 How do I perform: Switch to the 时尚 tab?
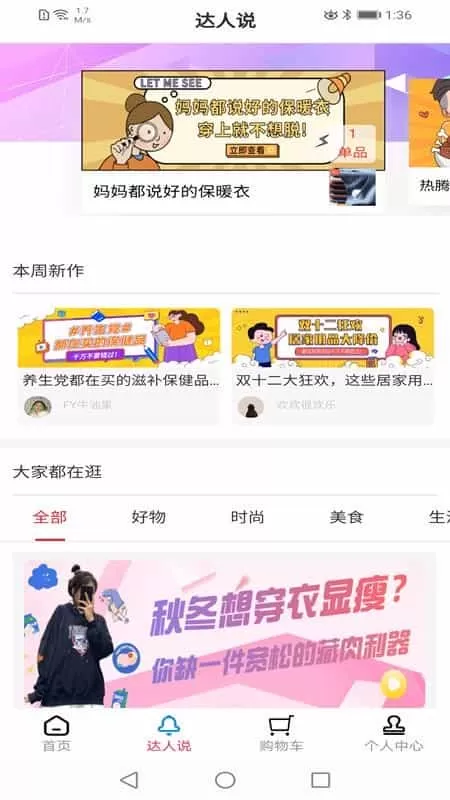coord(247,517)
